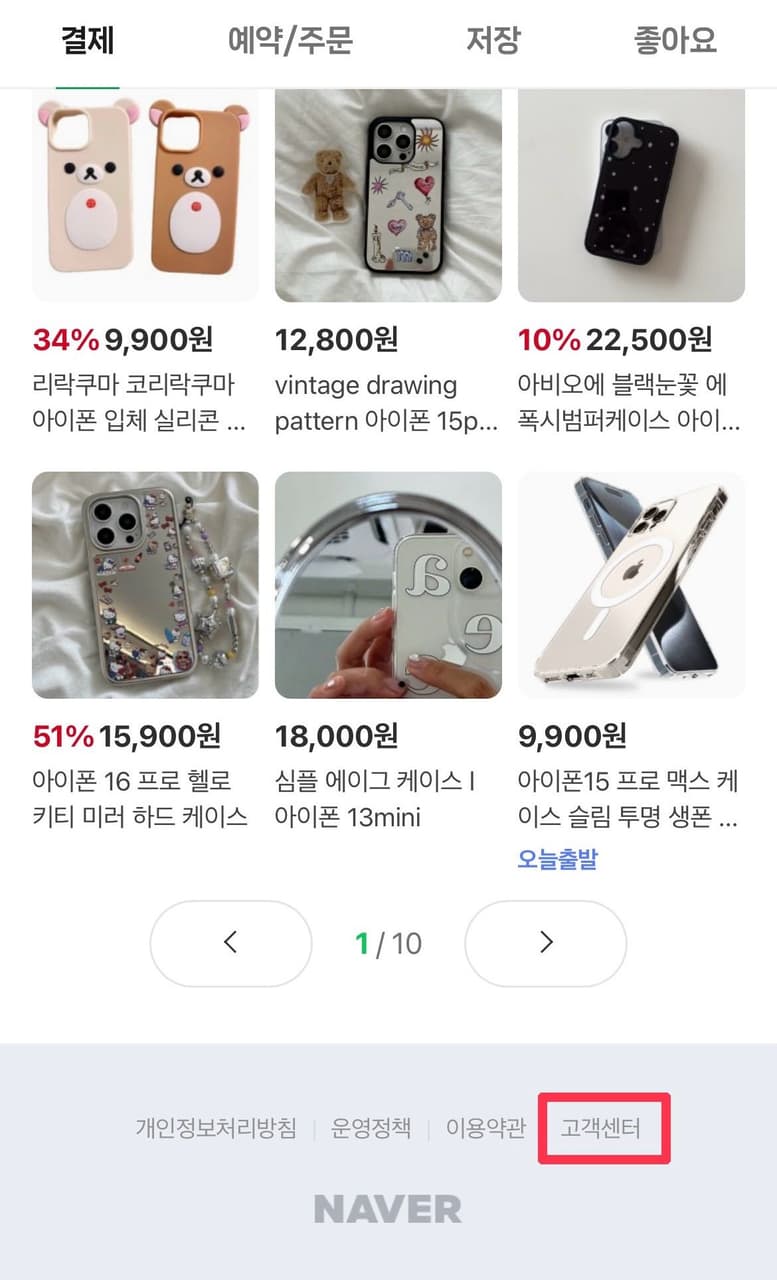Viewport: 777px width, 1280px height.
Task: Select the 결제 tab
Action: [x=88, y=41]
